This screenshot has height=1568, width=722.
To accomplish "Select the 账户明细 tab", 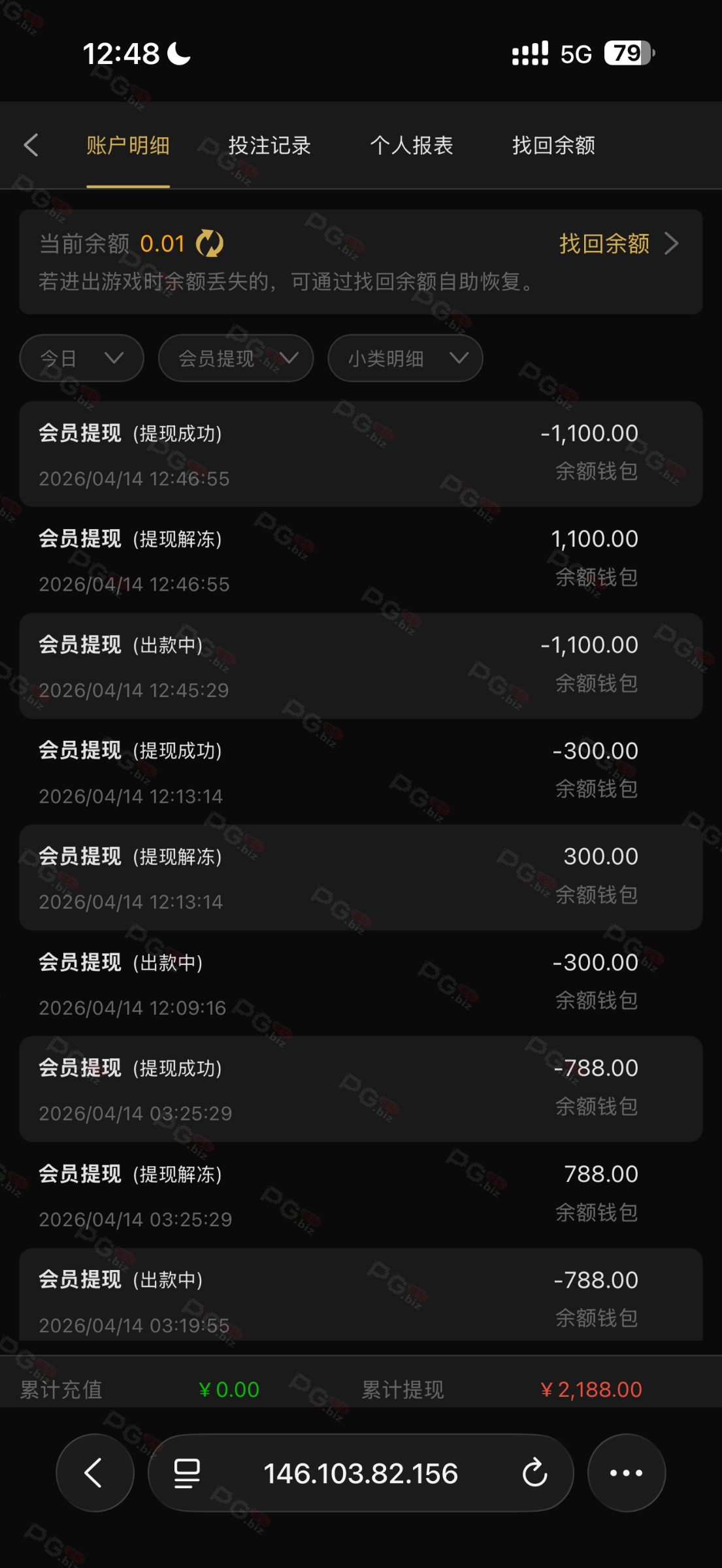I will [x=128, y=145].
